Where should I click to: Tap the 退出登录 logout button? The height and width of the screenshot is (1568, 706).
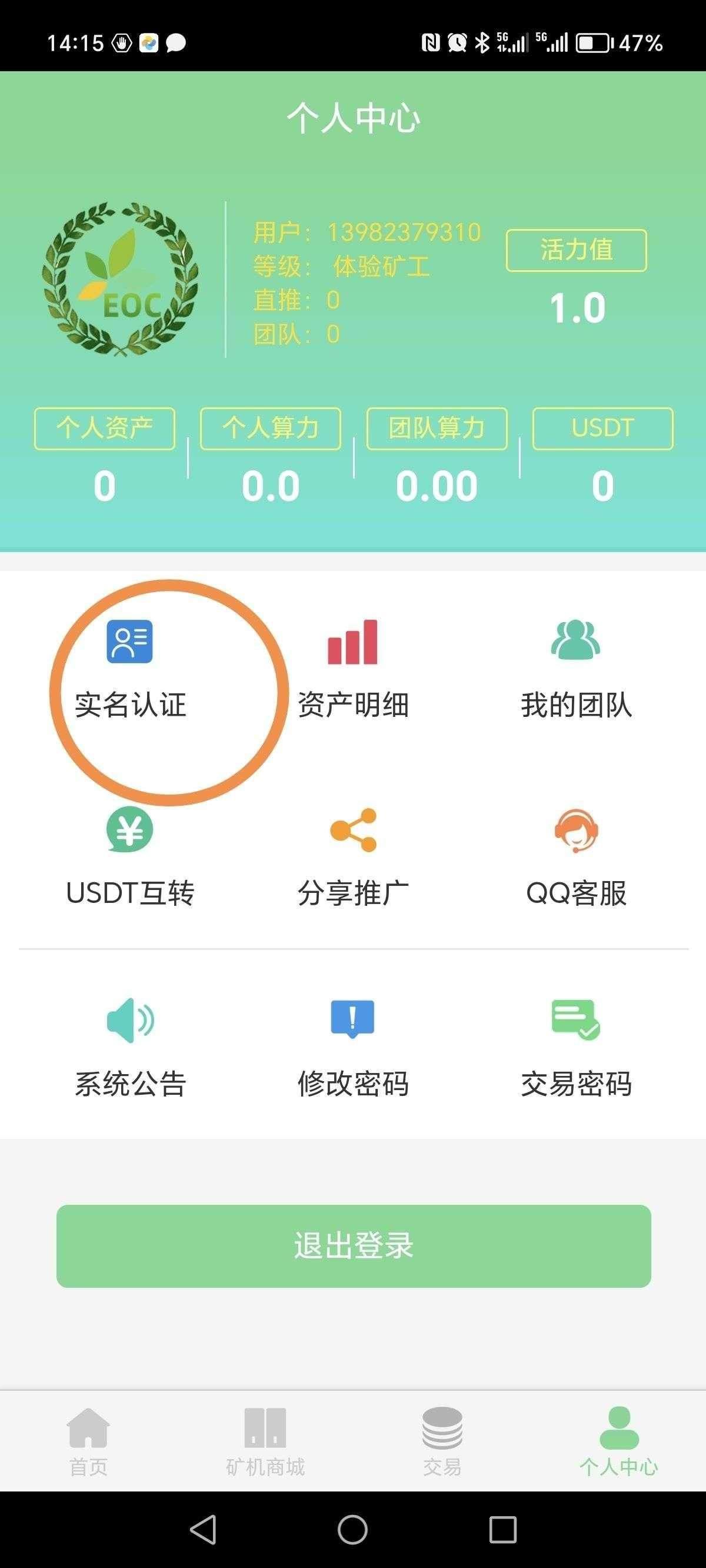[354, 1246]
